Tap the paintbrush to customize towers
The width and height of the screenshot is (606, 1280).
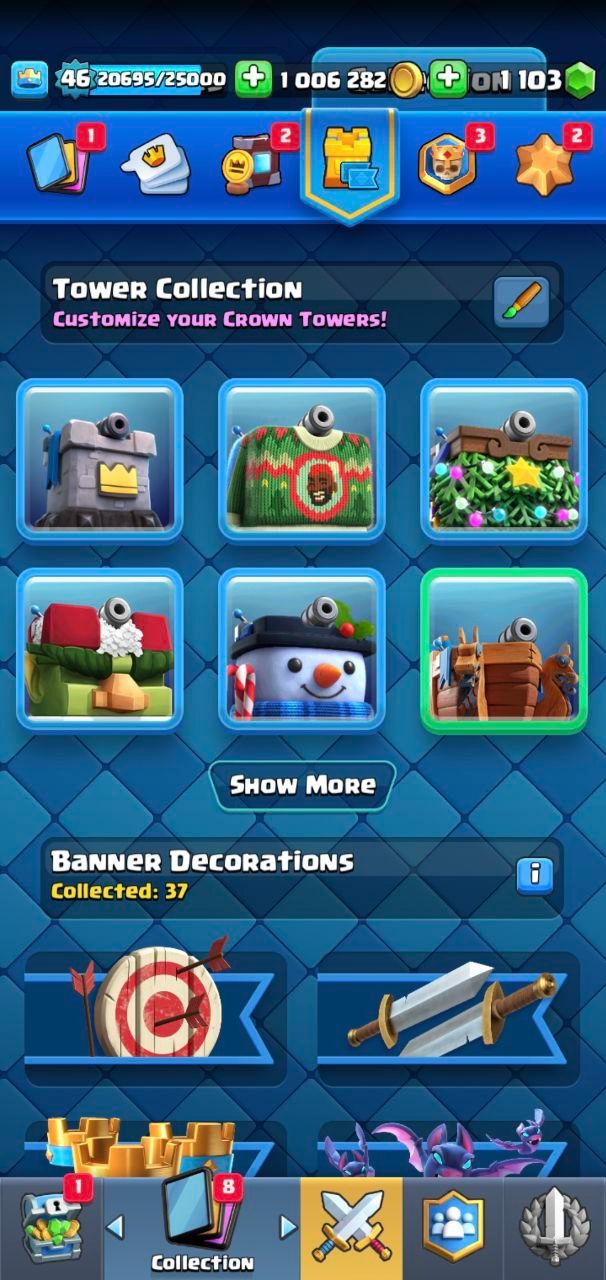[521, 302]
